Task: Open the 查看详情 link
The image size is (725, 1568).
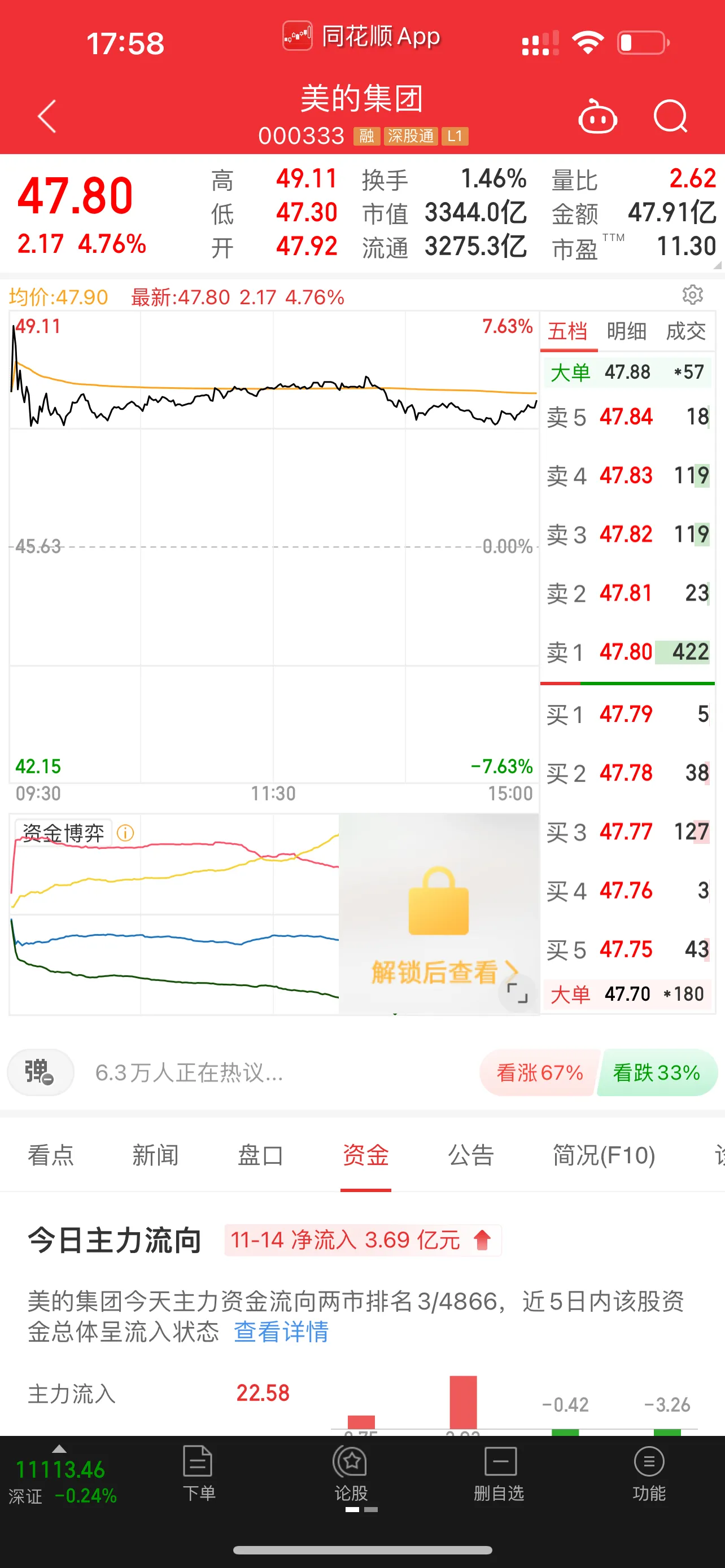Action: (281, 1332)
